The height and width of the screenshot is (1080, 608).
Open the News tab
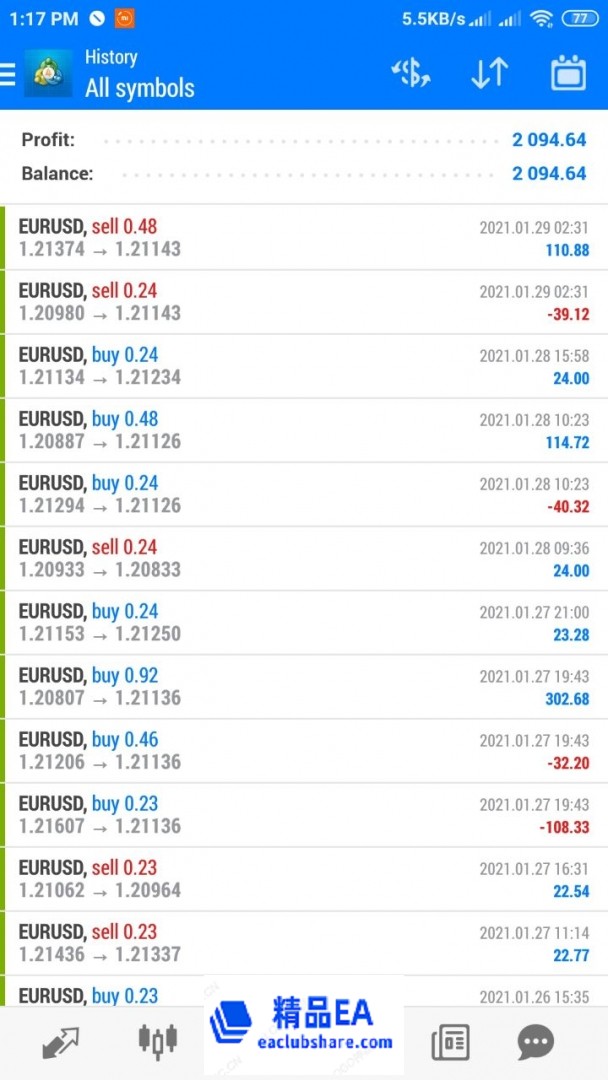450,1042
